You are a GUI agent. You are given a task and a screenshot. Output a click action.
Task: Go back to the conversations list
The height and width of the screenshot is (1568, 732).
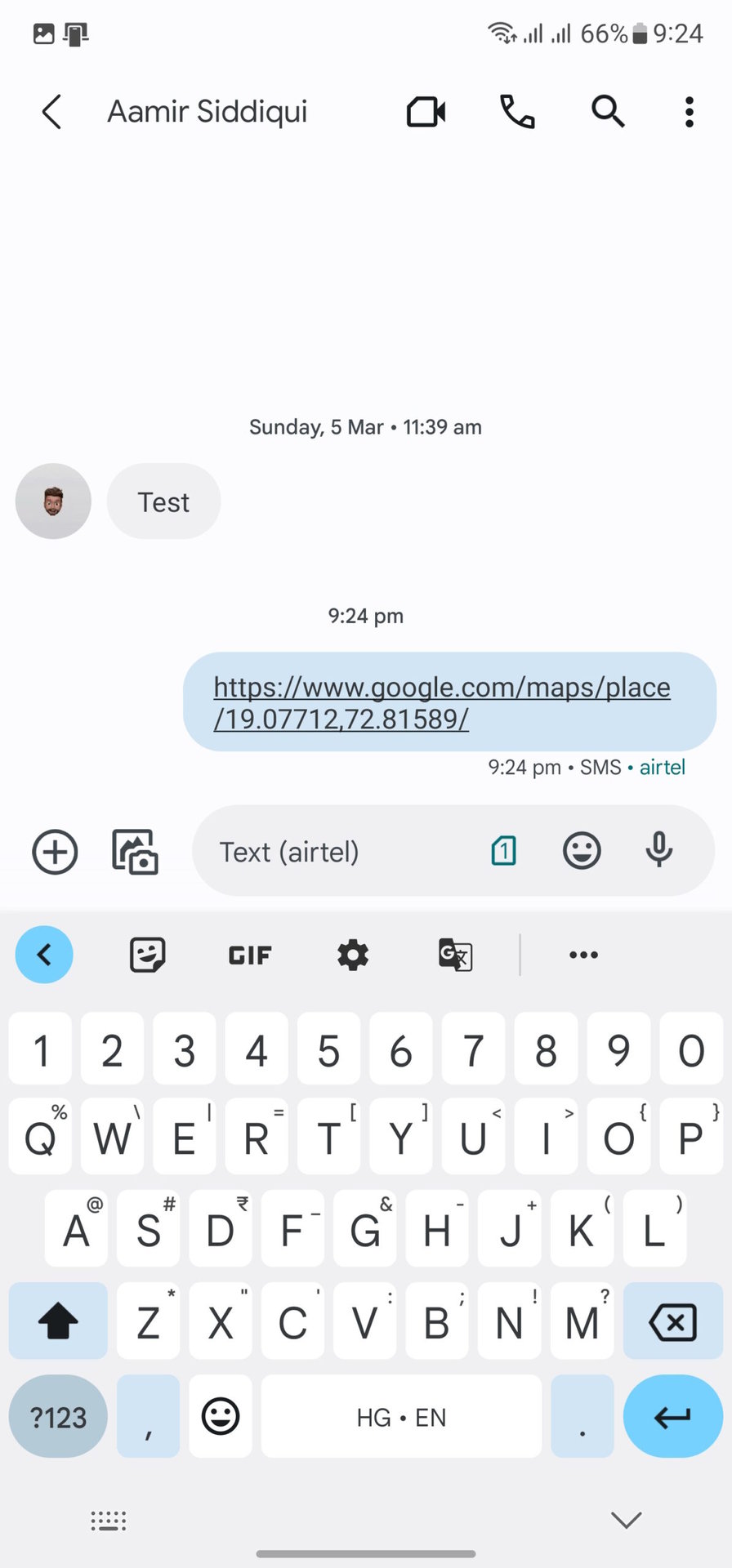click(x=51, y=112)
